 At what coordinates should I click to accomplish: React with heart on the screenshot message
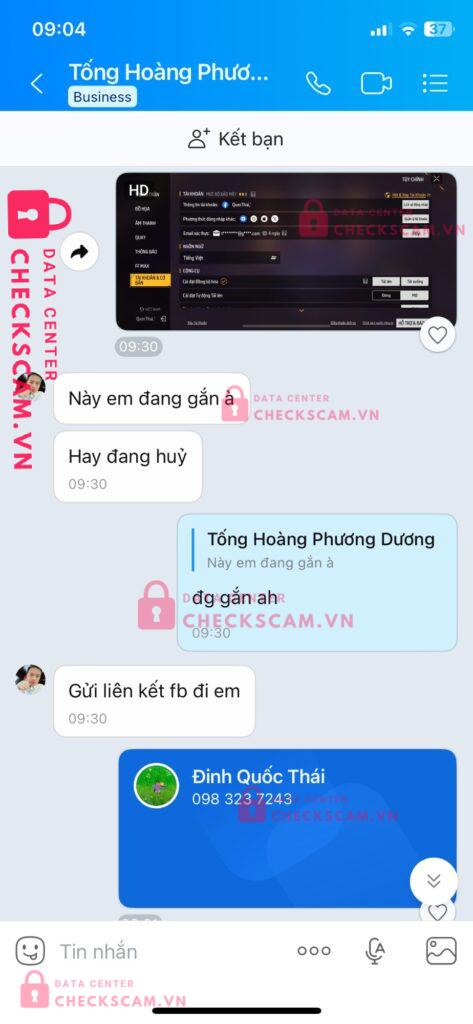tap(437, 335)
